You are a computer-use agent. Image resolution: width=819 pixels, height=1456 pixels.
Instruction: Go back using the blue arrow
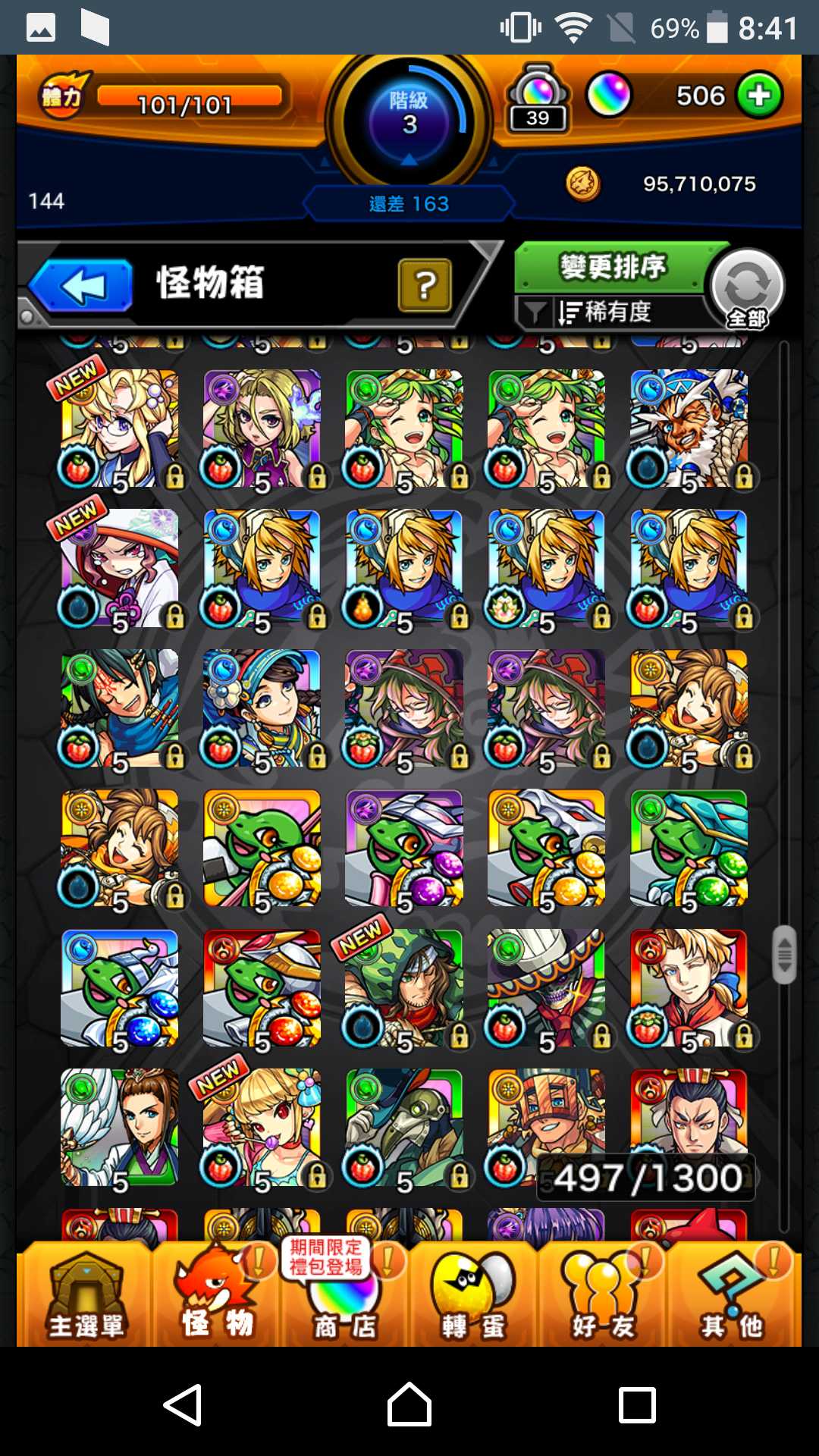click(x=82, y=286)
